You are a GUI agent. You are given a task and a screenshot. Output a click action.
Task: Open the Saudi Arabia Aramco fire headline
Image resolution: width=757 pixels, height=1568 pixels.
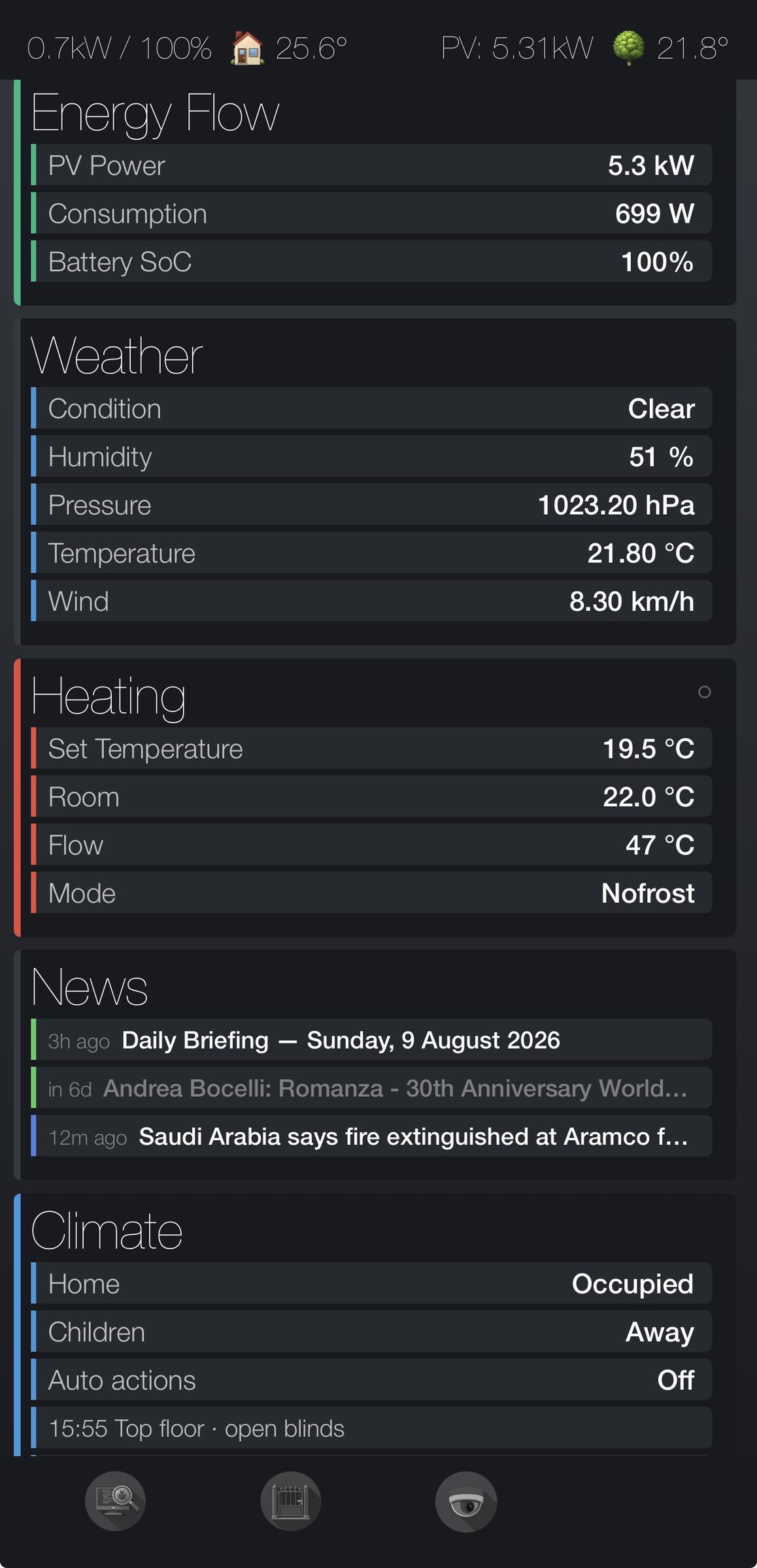pos(371,1136)
